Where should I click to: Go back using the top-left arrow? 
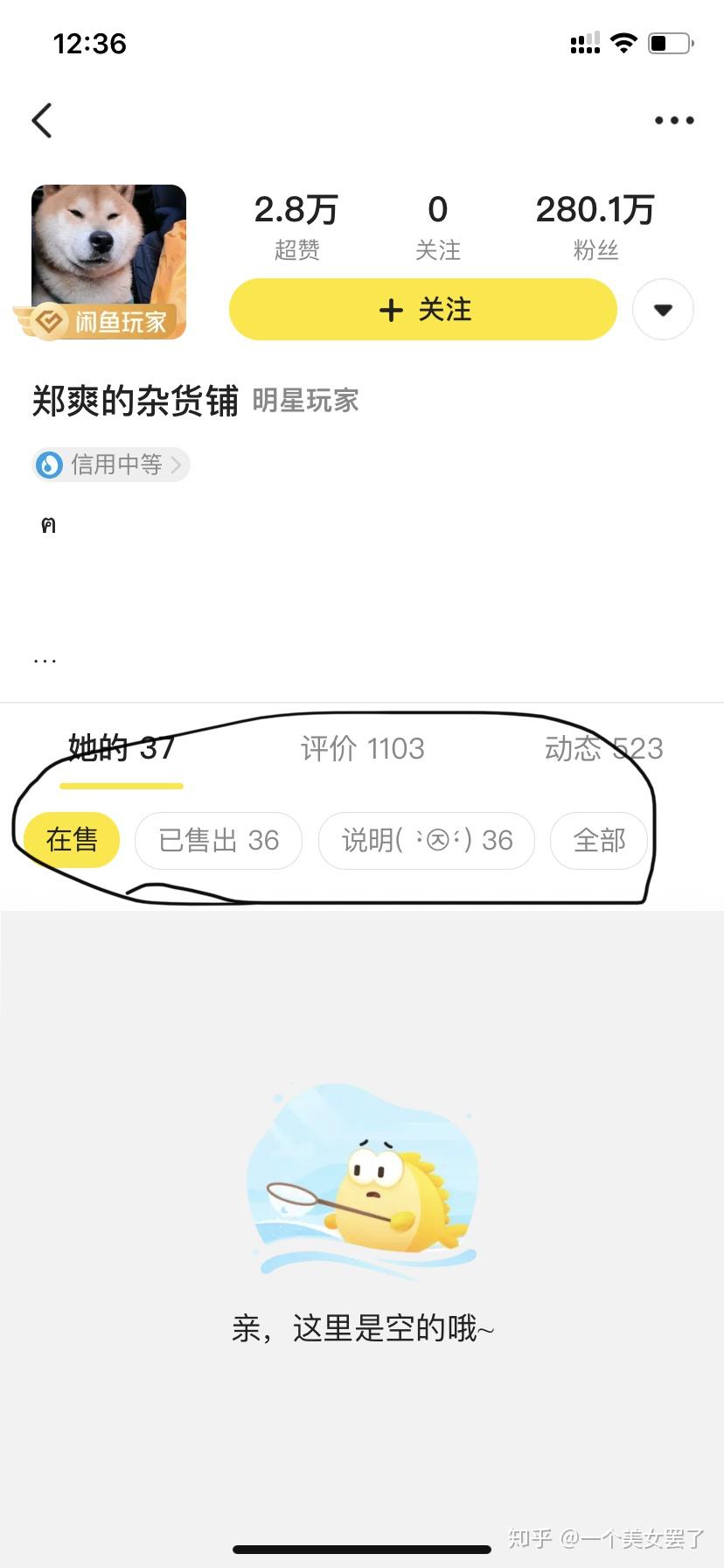pyautogui.click(x=42, y=121)
